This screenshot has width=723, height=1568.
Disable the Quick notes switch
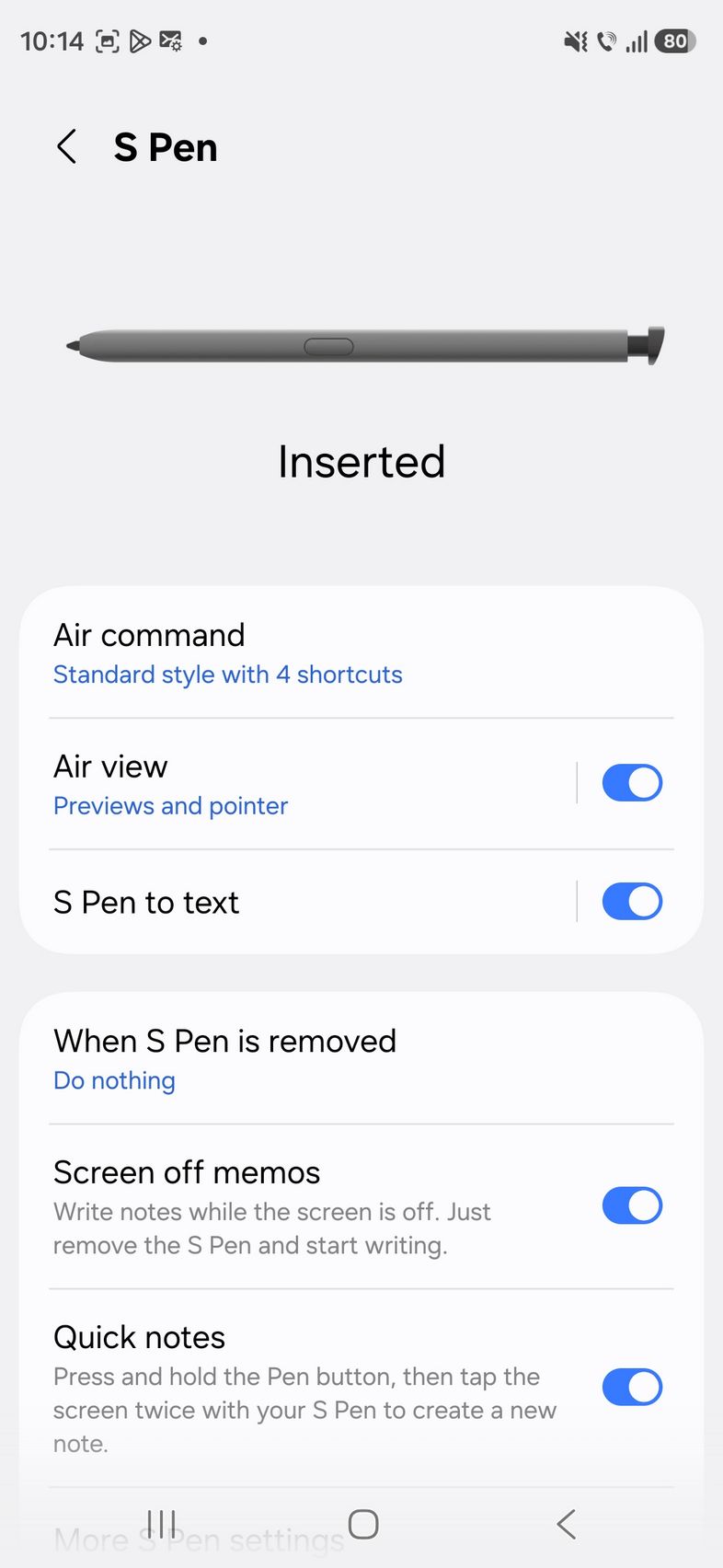pyautogui.click(x=632, y=1387)
